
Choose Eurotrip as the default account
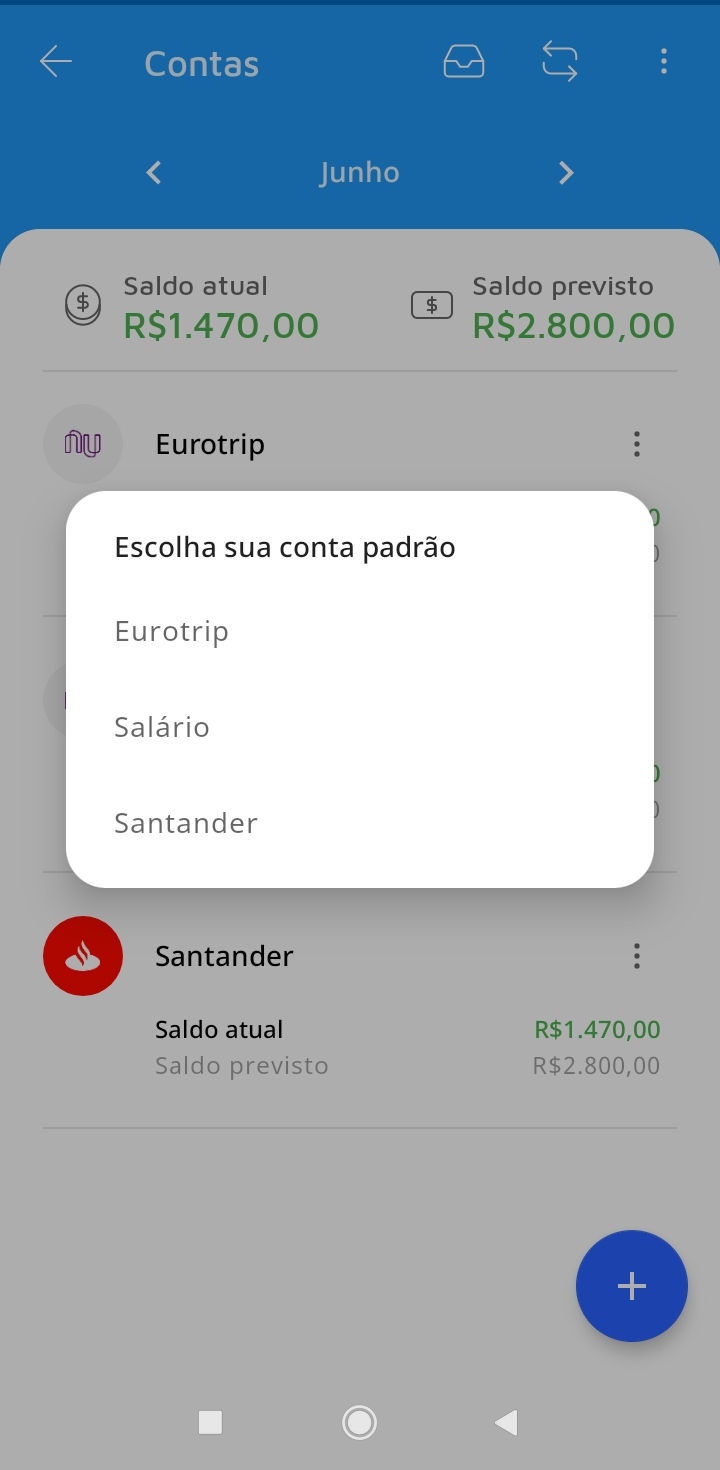point(172,632)
